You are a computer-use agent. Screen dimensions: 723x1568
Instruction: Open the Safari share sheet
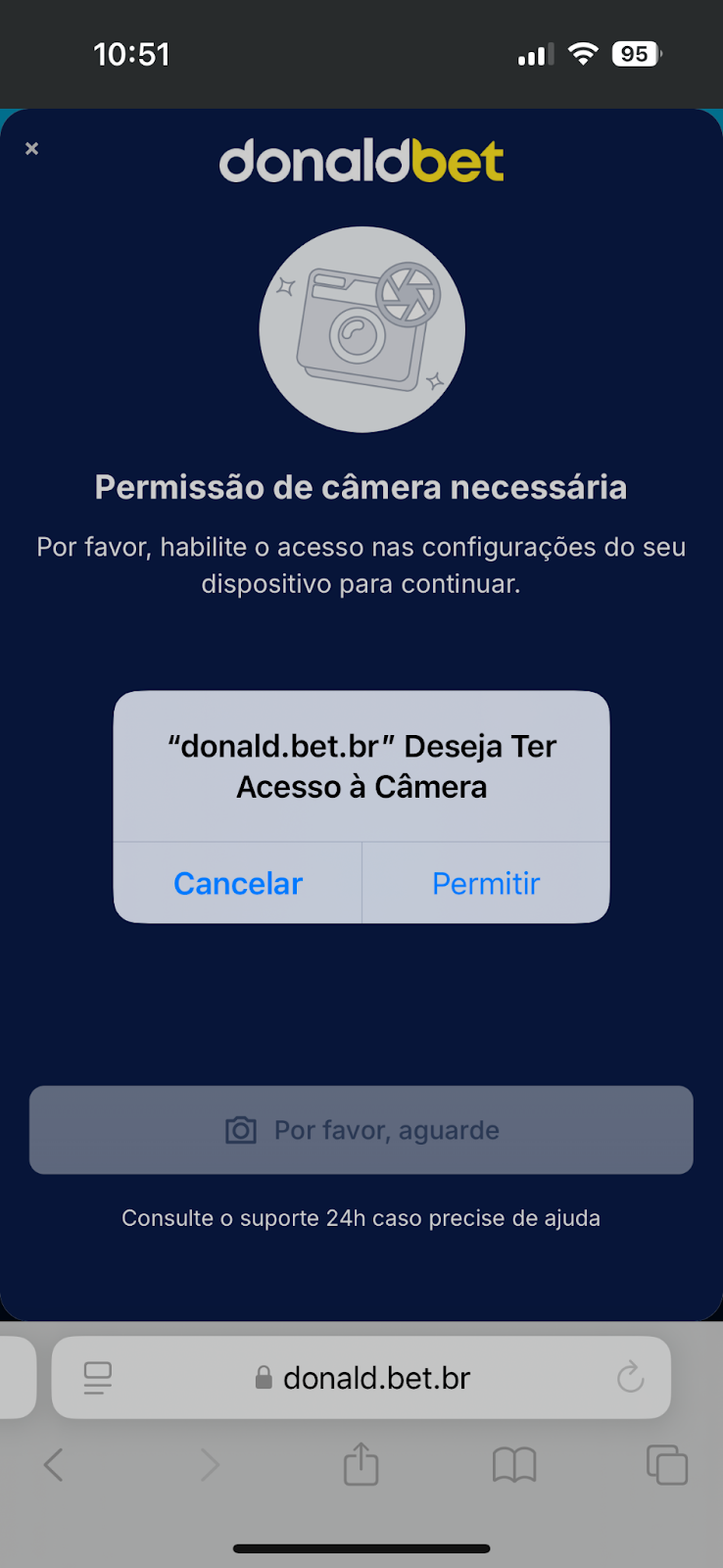(x=361, y=1464)
